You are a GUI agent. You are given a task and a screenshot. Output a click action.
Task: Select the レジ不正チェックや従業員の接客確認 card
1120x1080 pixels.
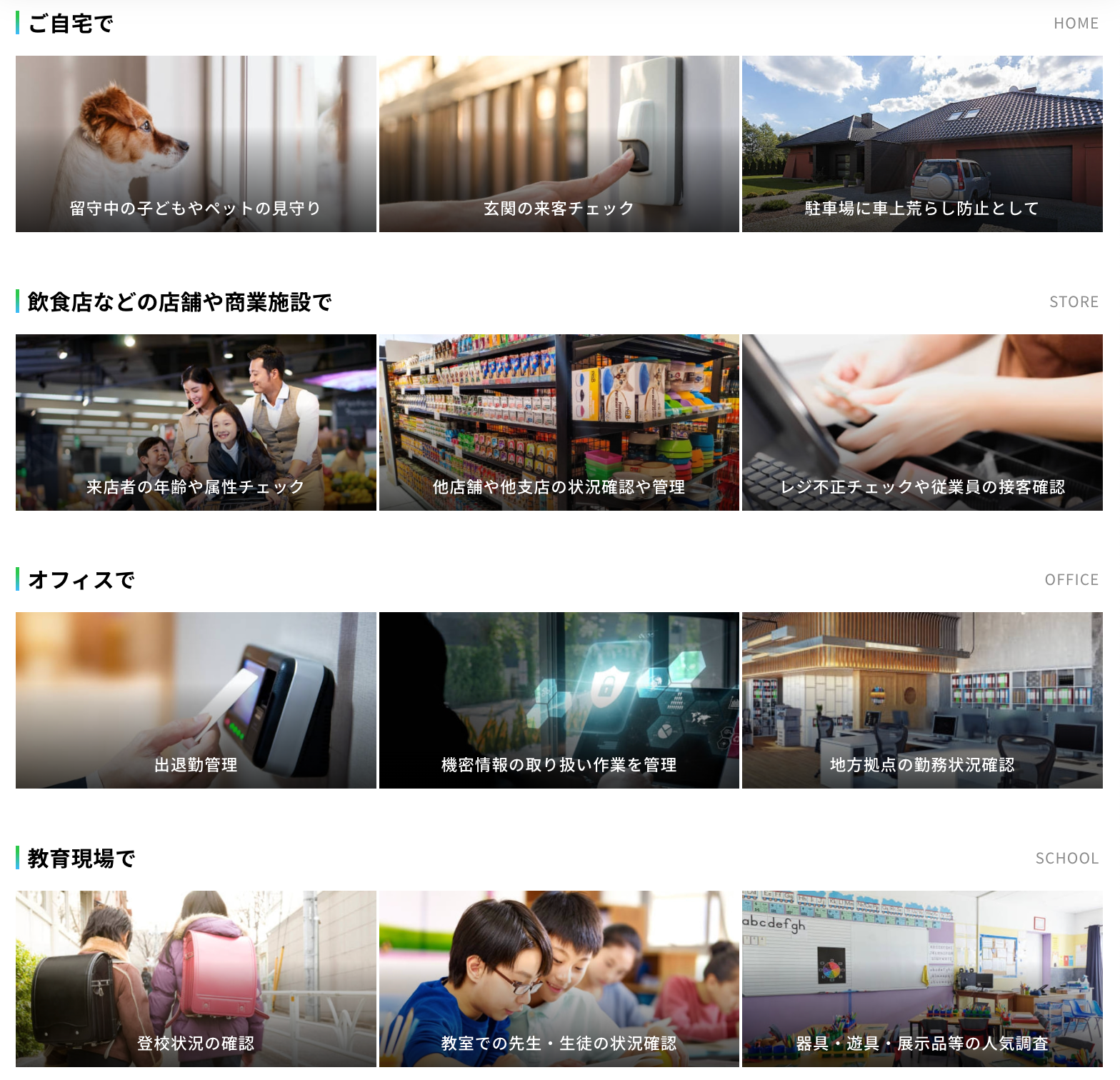coord(921,422)
